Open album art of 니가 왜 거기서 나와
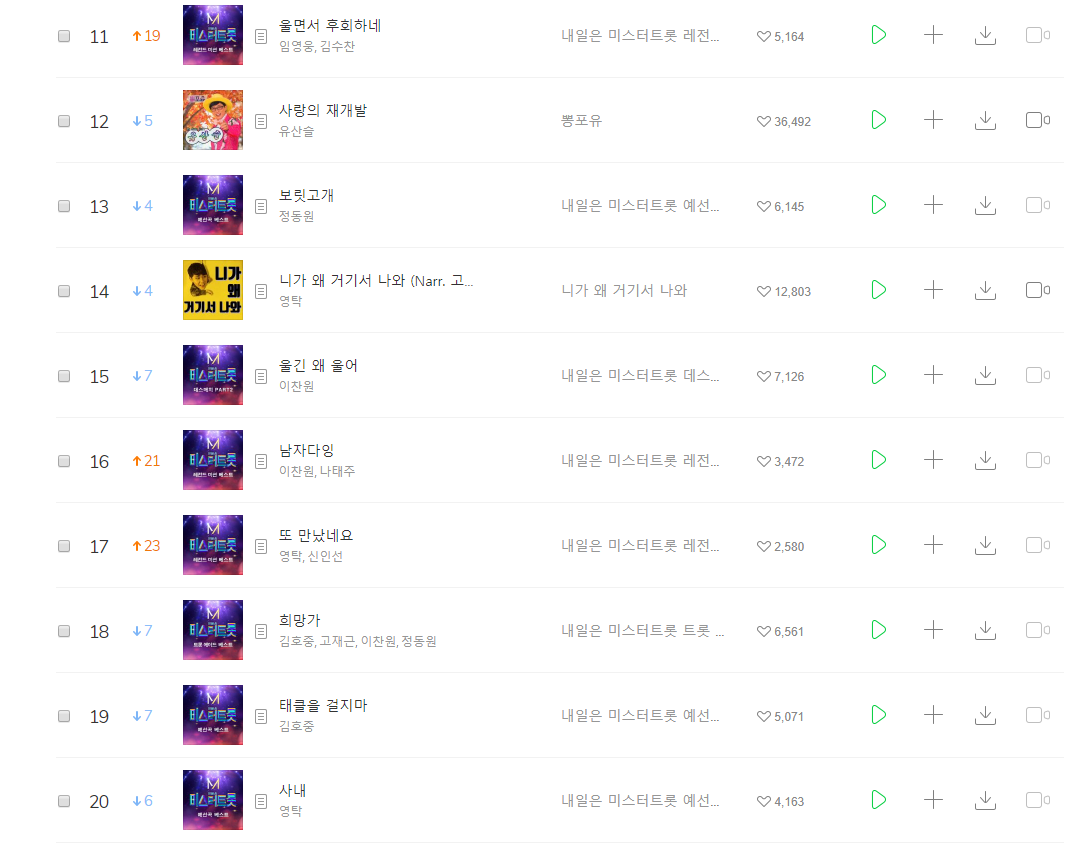 point(212,290)
